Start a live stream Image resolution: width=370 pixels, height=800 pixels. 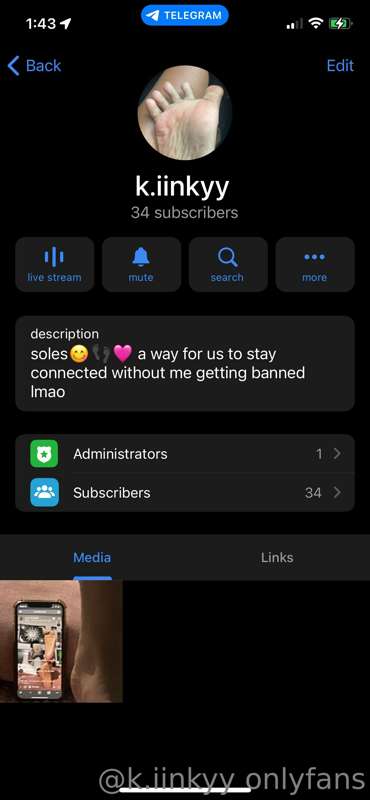pyautogui.click(x=55, y=264)
